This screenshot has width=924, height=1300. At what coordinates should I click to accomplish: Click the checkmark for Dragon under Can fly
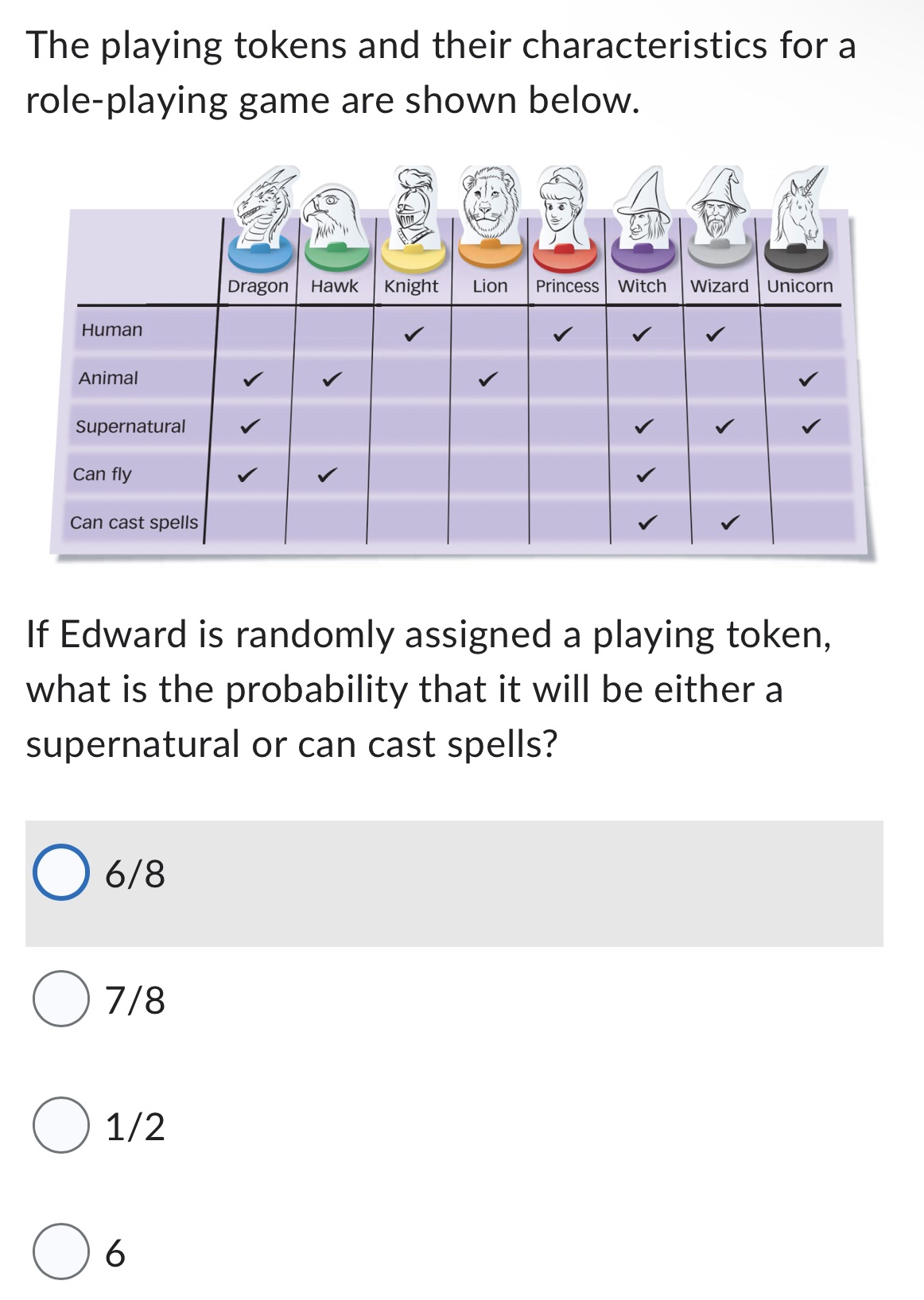[x=249, y=474]
